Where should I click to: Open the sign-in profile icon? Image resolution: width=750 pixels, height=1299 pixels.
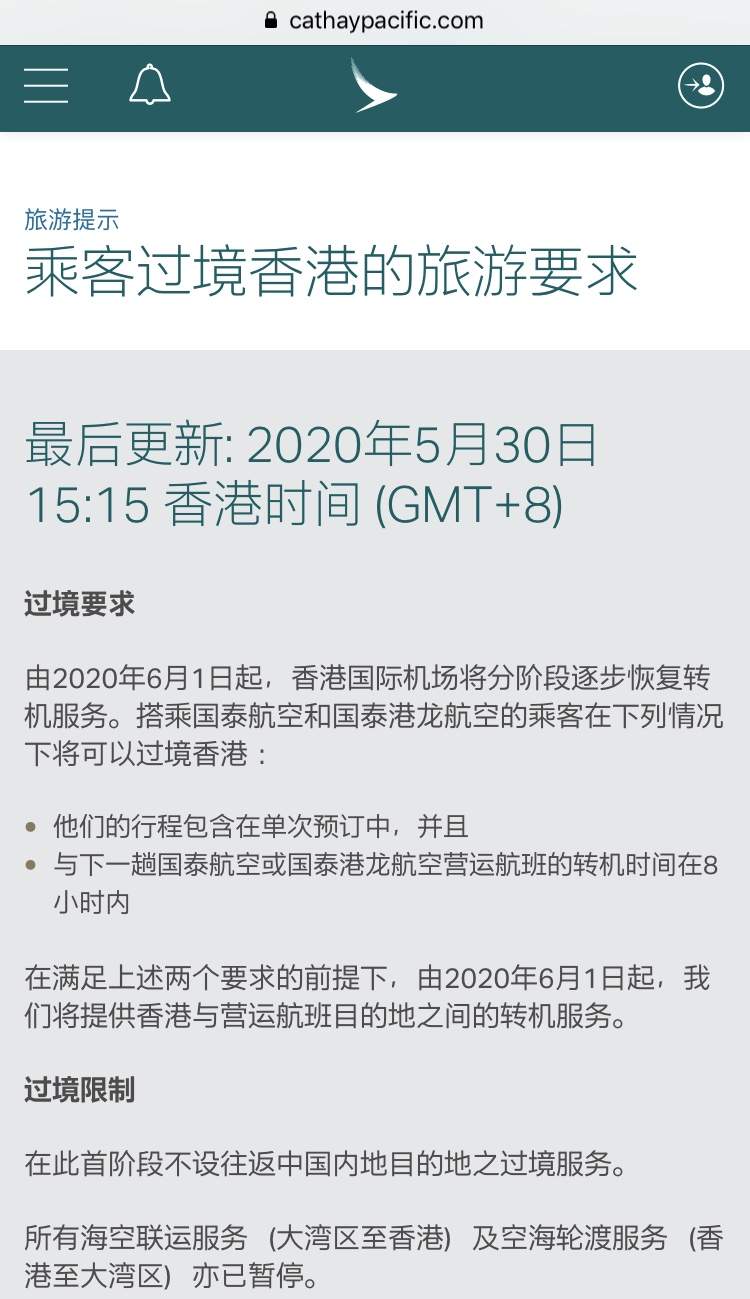click(x=701, y=85)
